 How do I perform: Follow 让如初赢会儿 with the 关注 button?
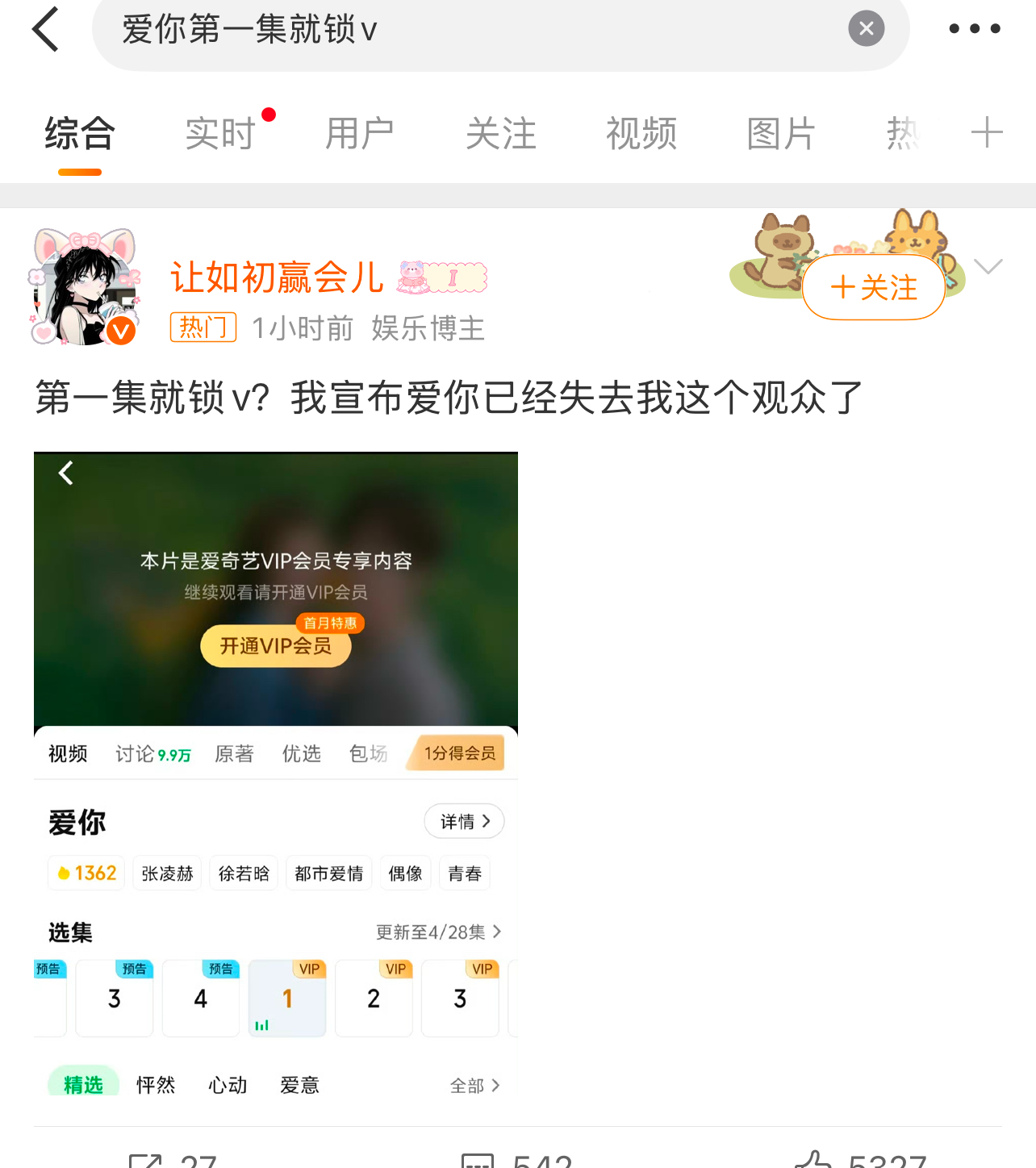[x=874, y=287]
